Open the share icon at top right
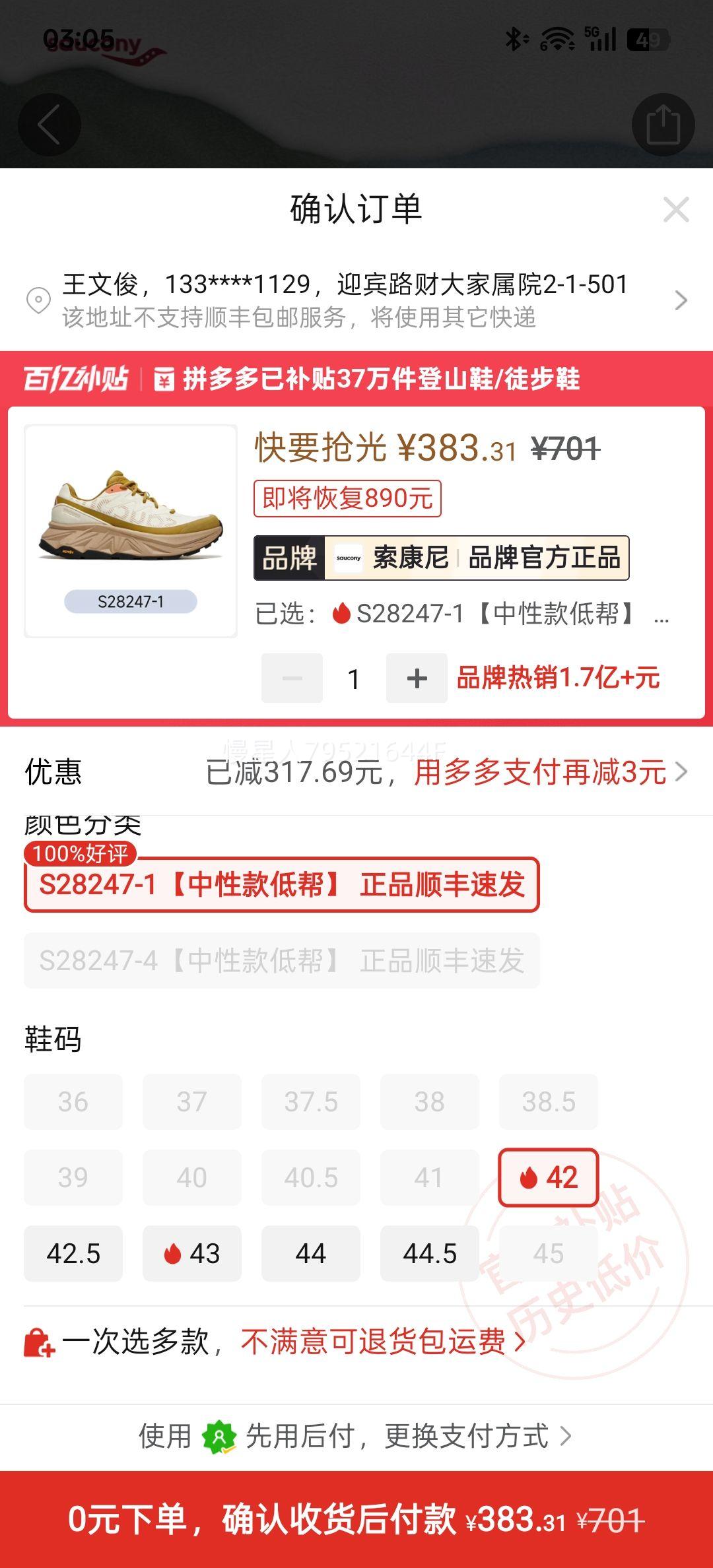Image resolution: width=713 pixels, height=1568 pixels. click(663, 124)
